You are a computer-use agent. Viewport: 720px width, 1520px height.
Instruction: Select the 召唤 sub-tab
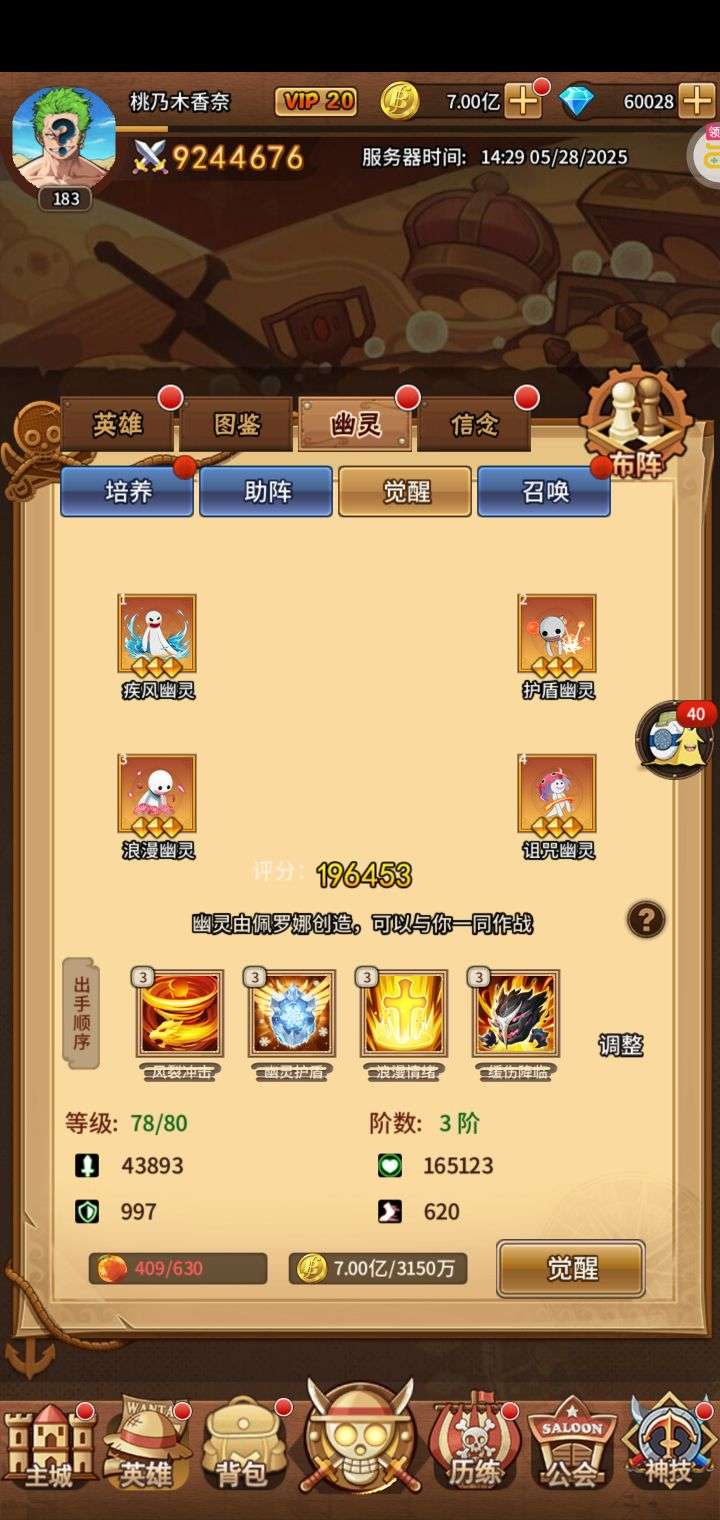(x=544, y=491)
